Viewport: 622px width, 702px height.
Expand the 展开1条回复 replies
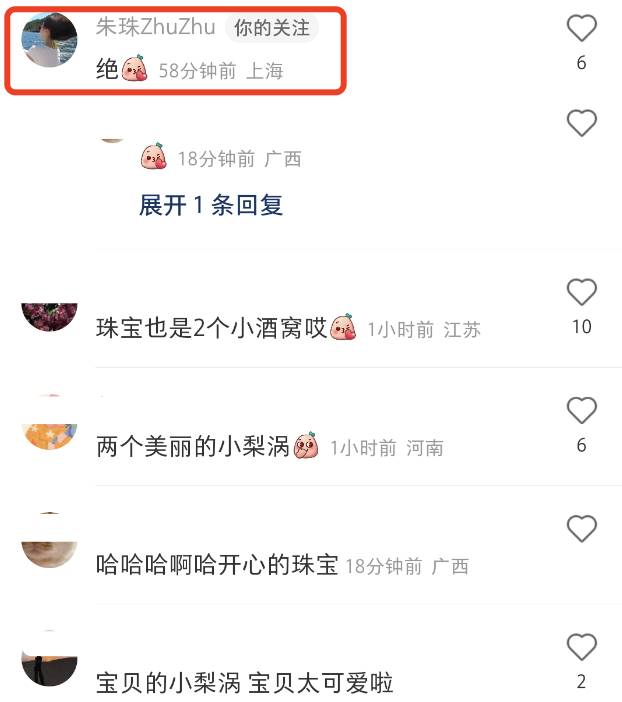pos(211,205)
